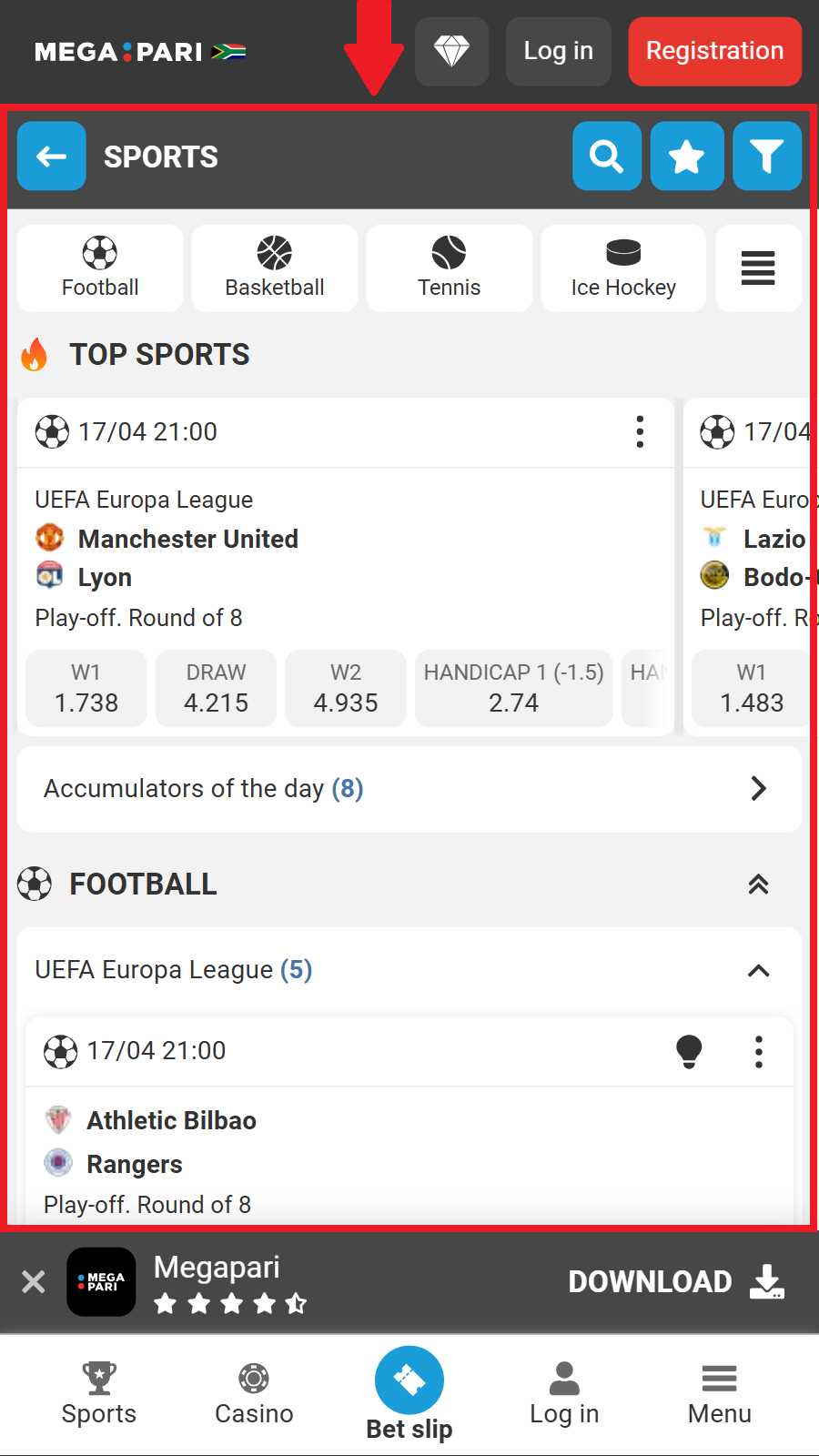
Task: Open the Bet slip
Action: (409, 1394)
